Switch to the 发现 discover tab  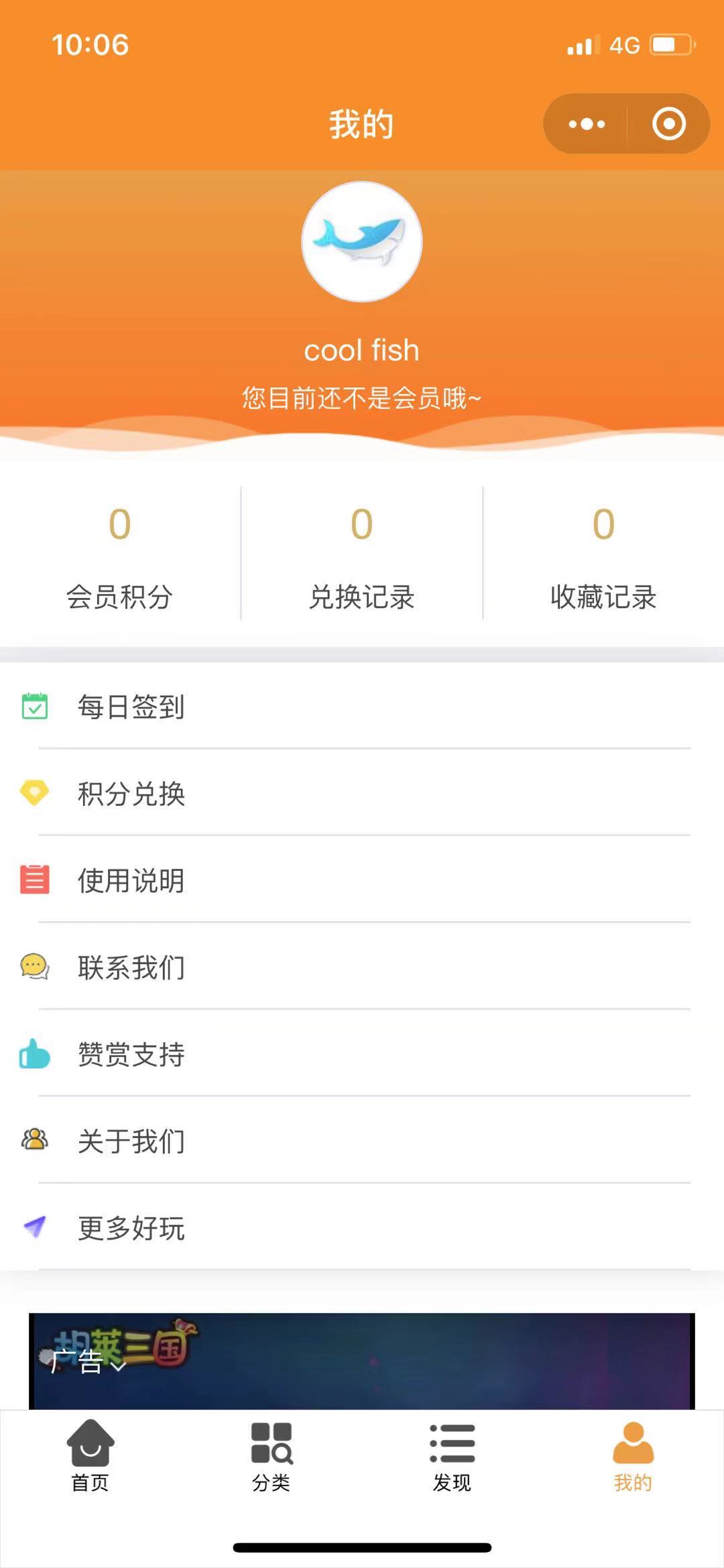pyautogui.click(x=452, y=1455)
